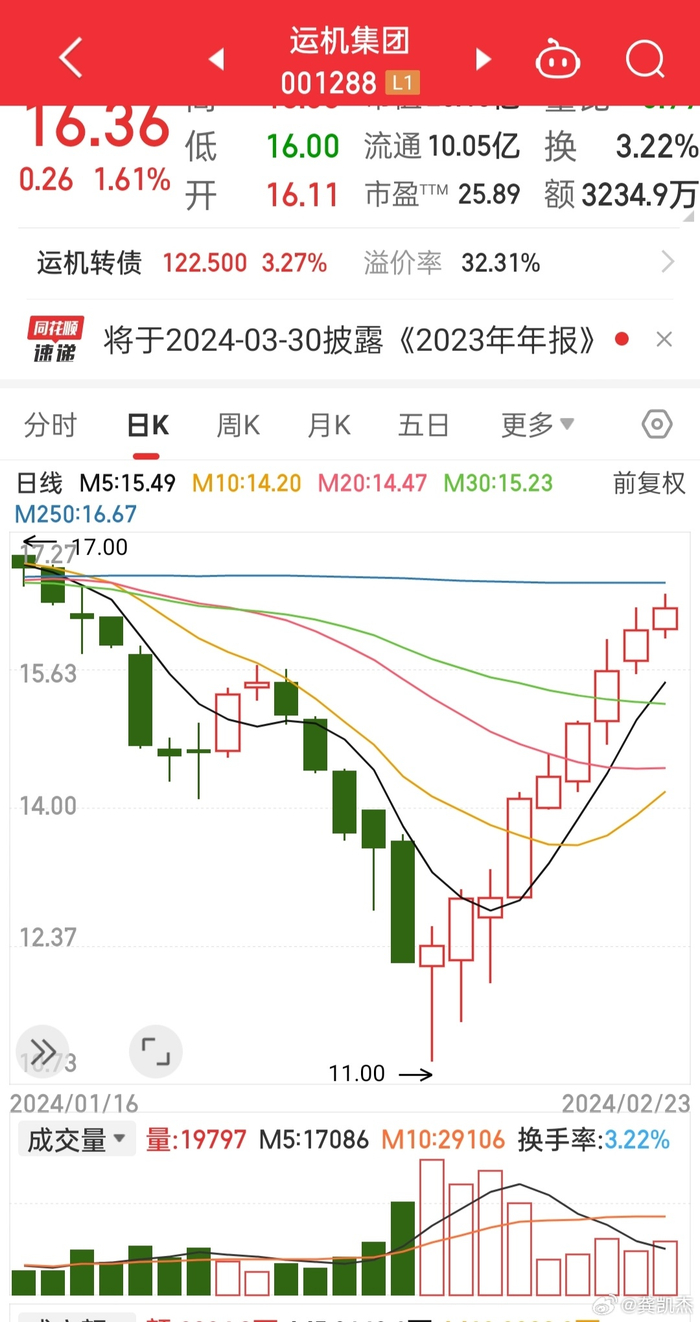Switch to the next stock
700x1322 pixels.
(x=484, y=60)
